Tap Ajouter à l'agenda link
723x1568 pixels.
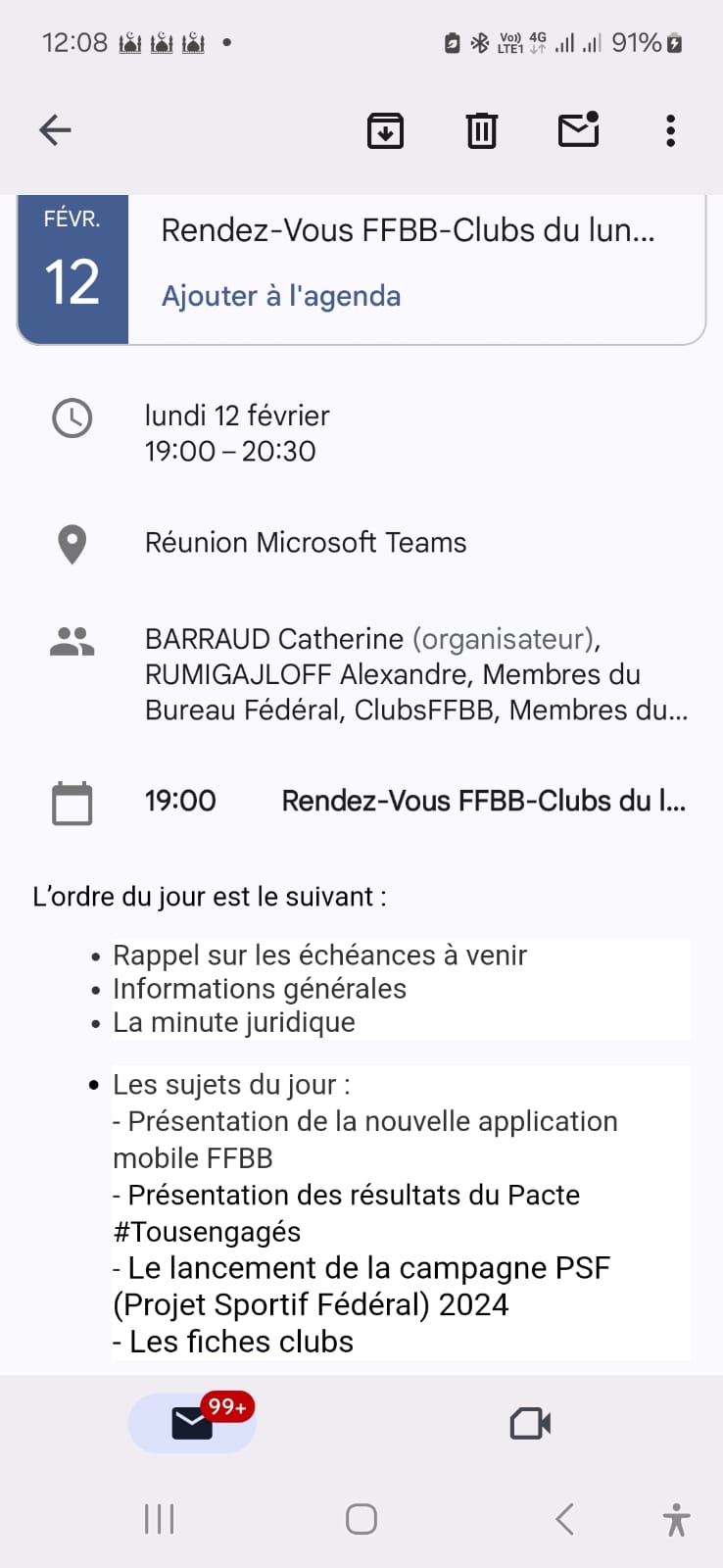tap(281, 296)
